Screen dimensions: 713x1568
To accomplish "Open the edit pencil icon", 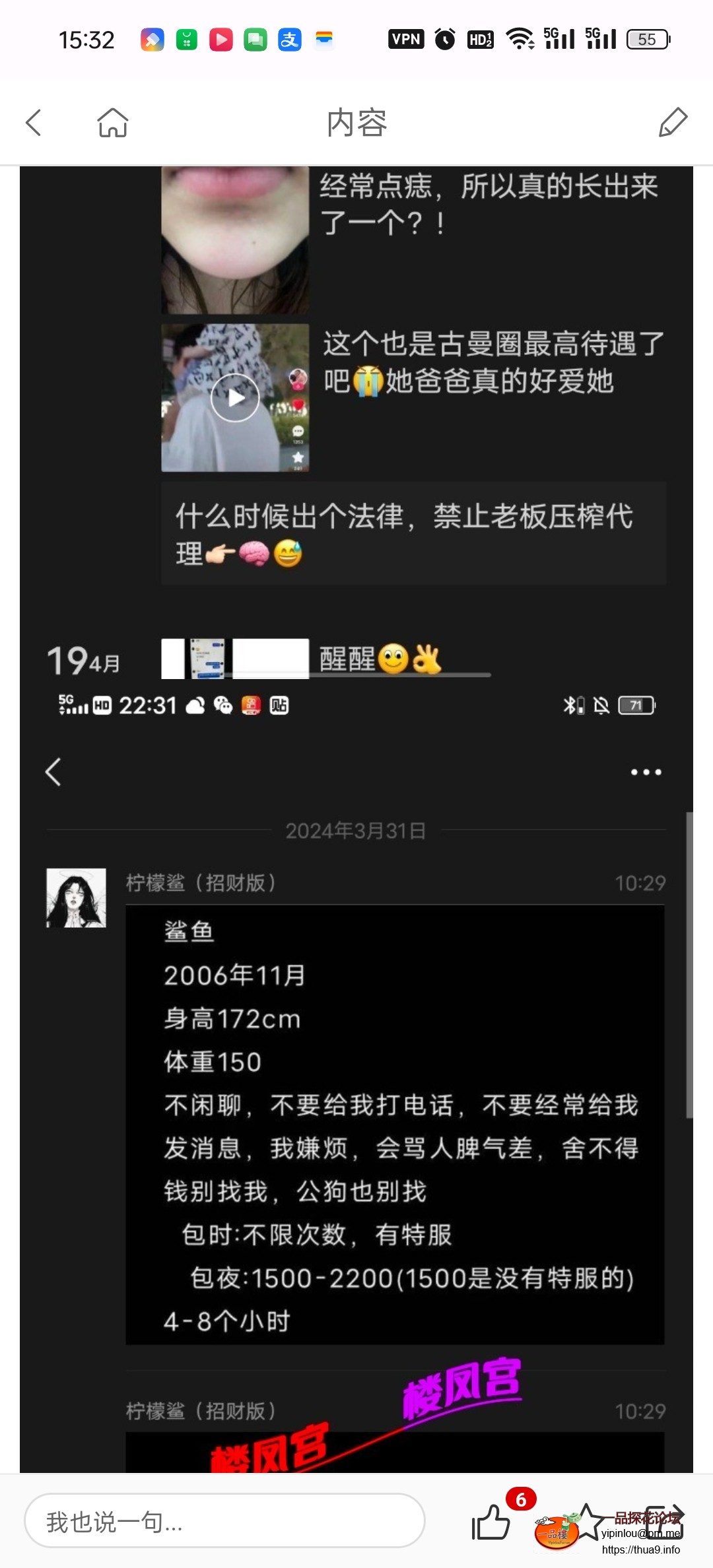I will point(673,123).
